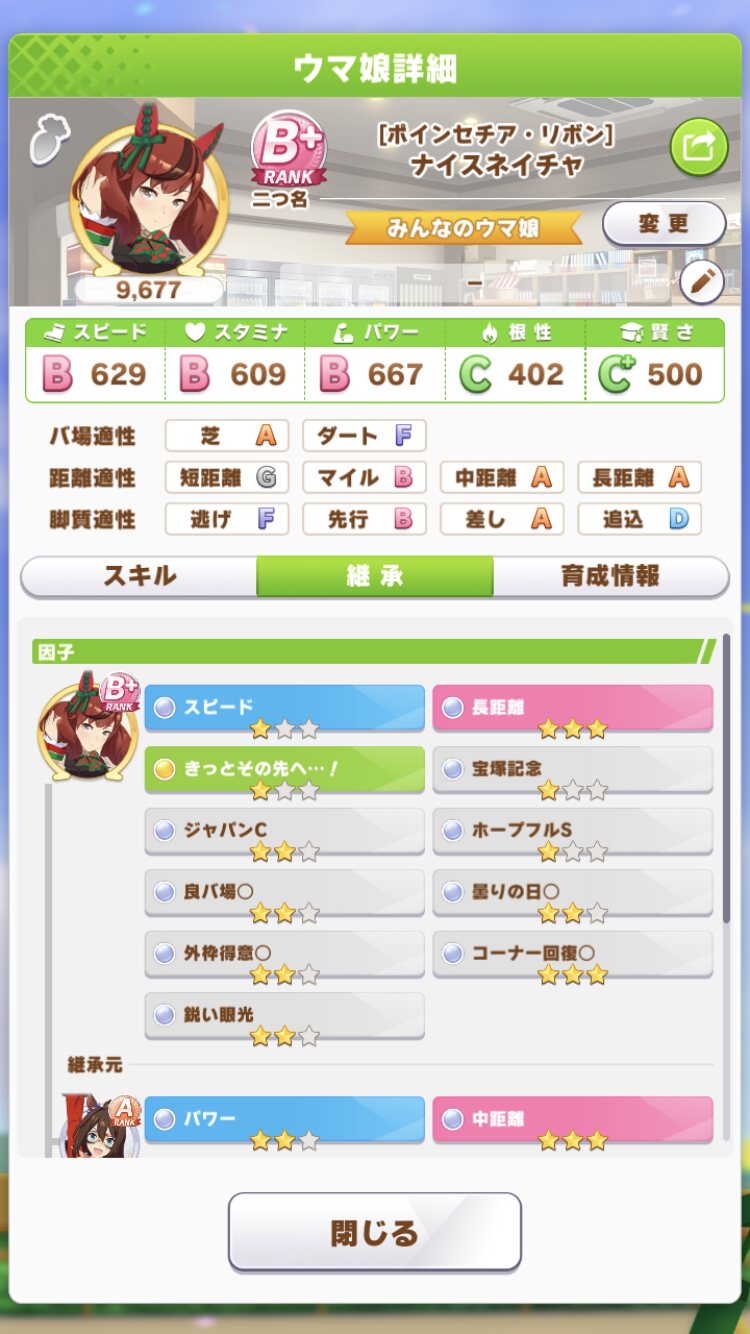Open the 外枠得意○ factor
750x1334 pixels.
point(285,954)
